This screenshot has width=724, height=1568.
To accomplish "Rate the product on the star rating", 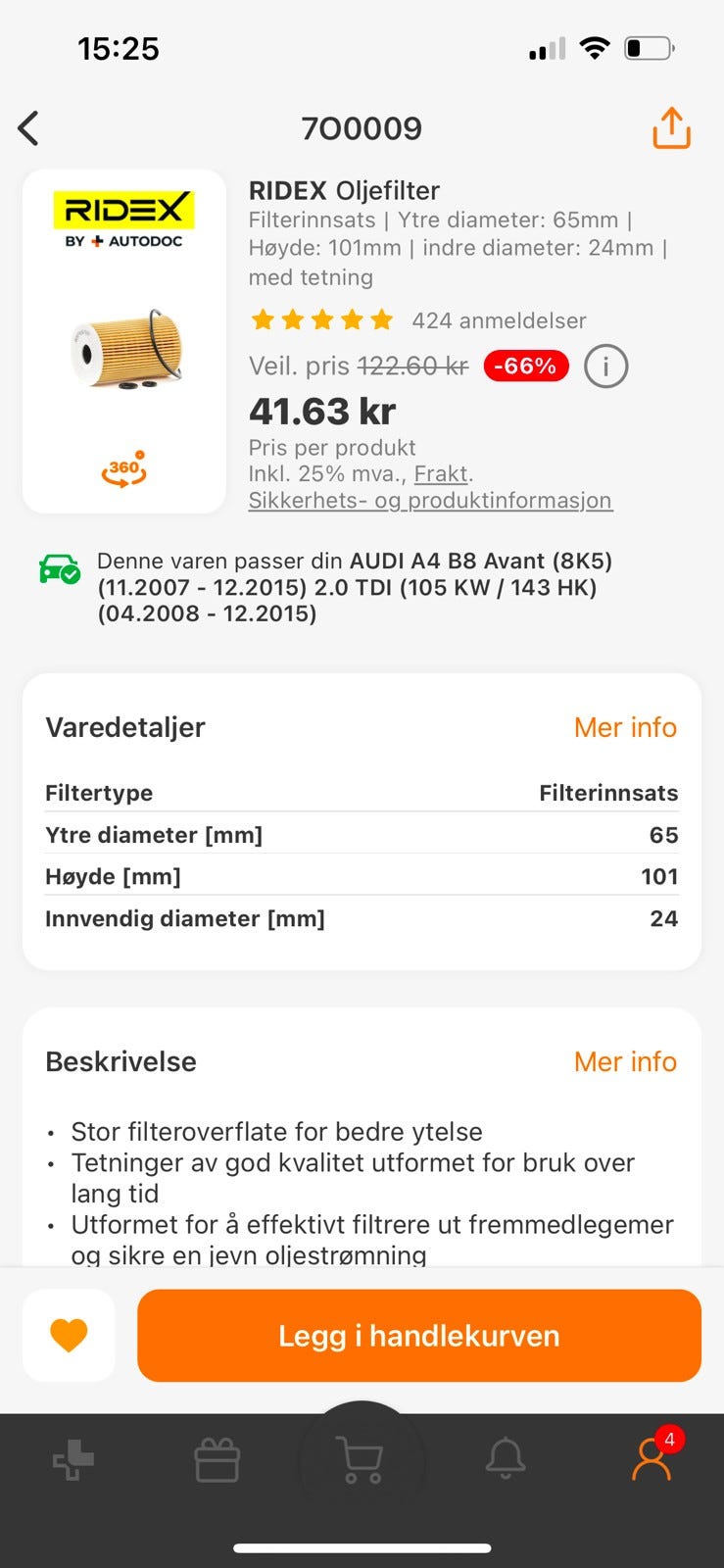I will tap(320, 318).
